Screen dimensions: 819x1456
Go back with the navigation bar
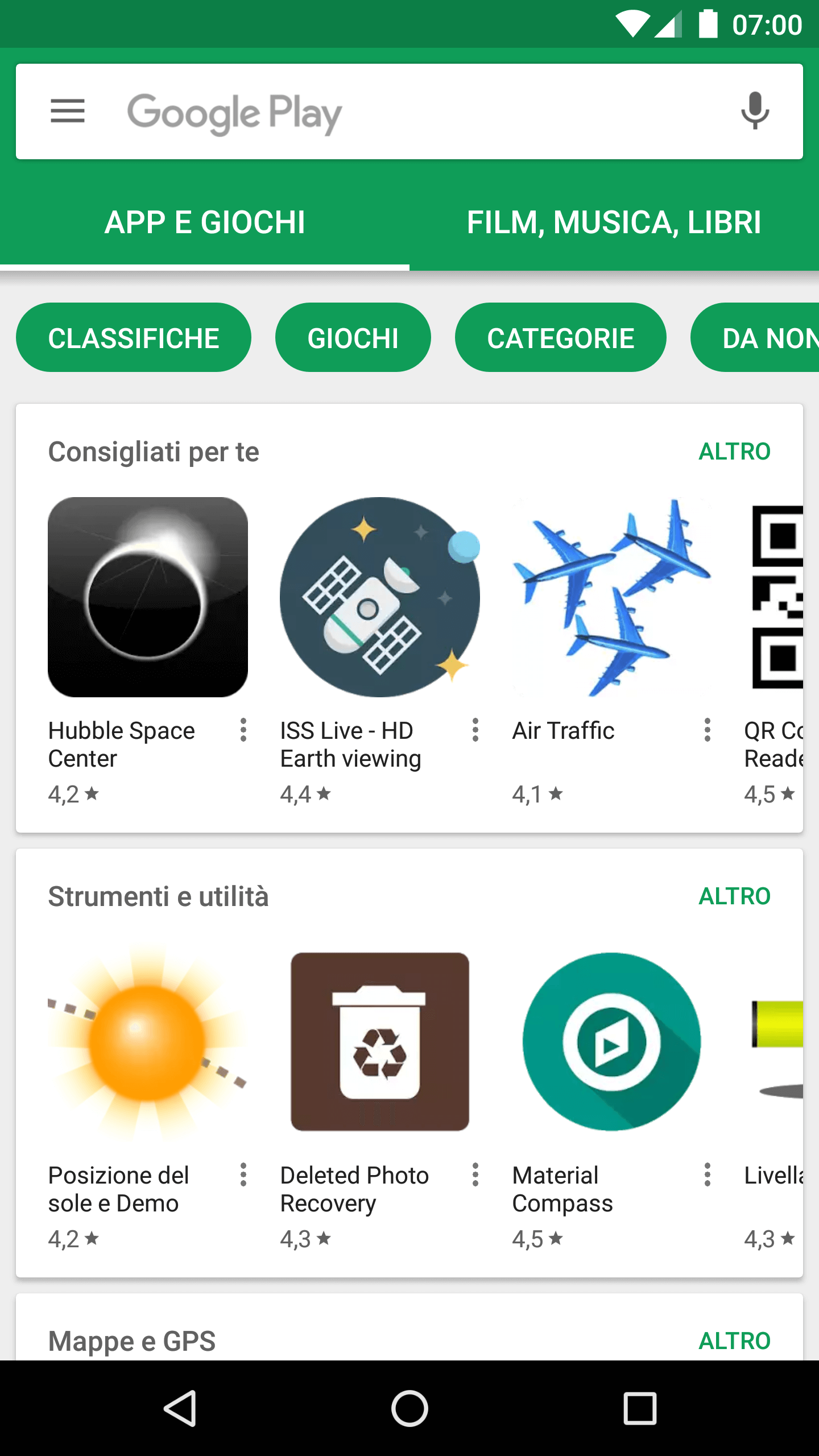coord(180,1408)
